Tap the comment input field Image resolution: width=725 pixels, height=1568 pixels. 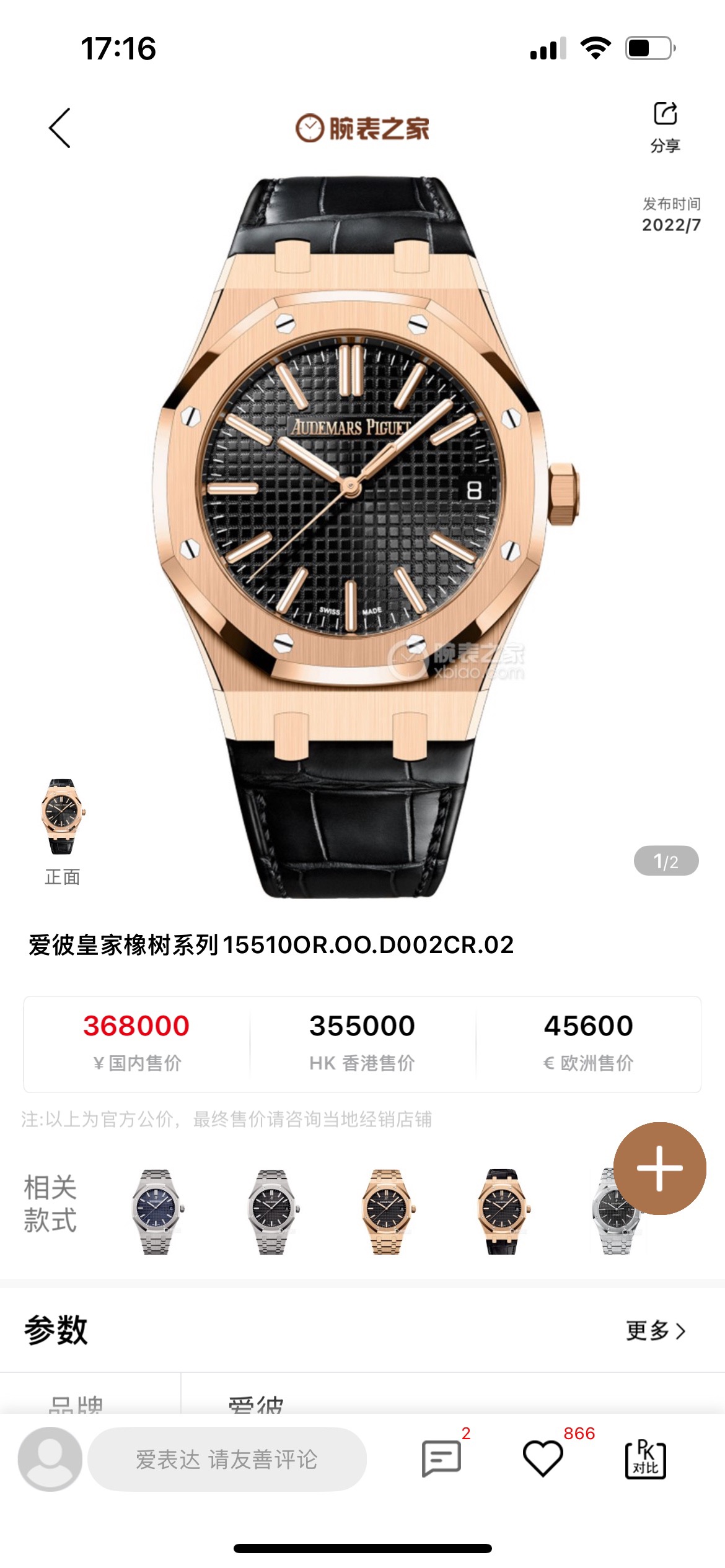click(x=227, y=1459)
